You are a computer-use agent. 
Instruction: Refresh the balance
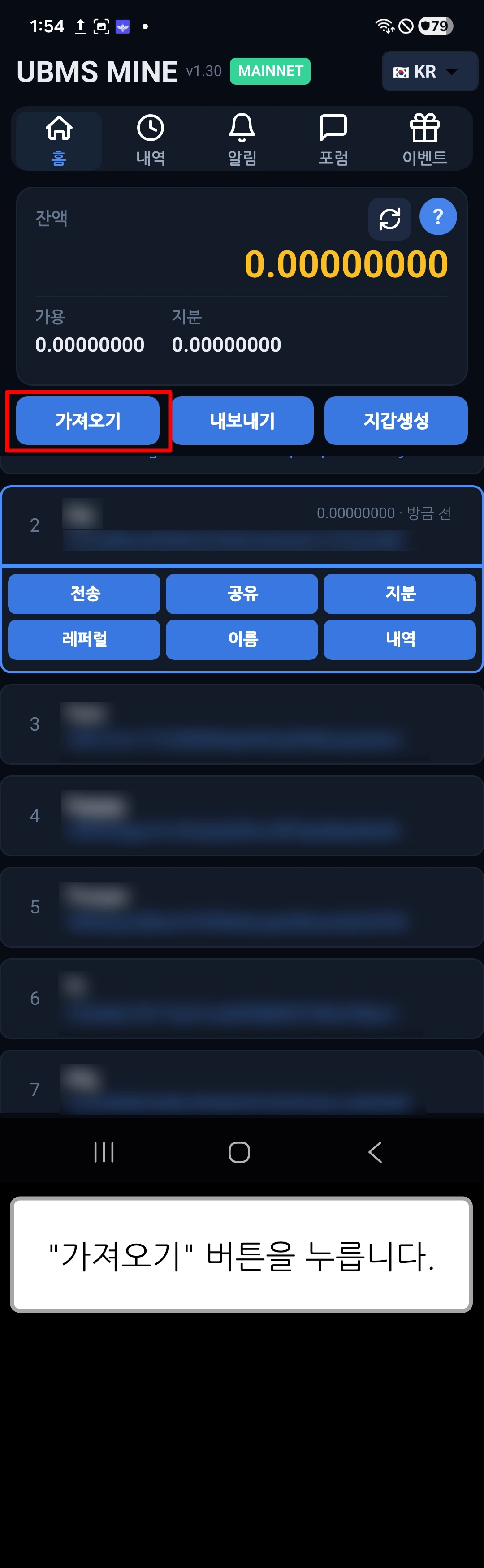click(x=389, y=219)
